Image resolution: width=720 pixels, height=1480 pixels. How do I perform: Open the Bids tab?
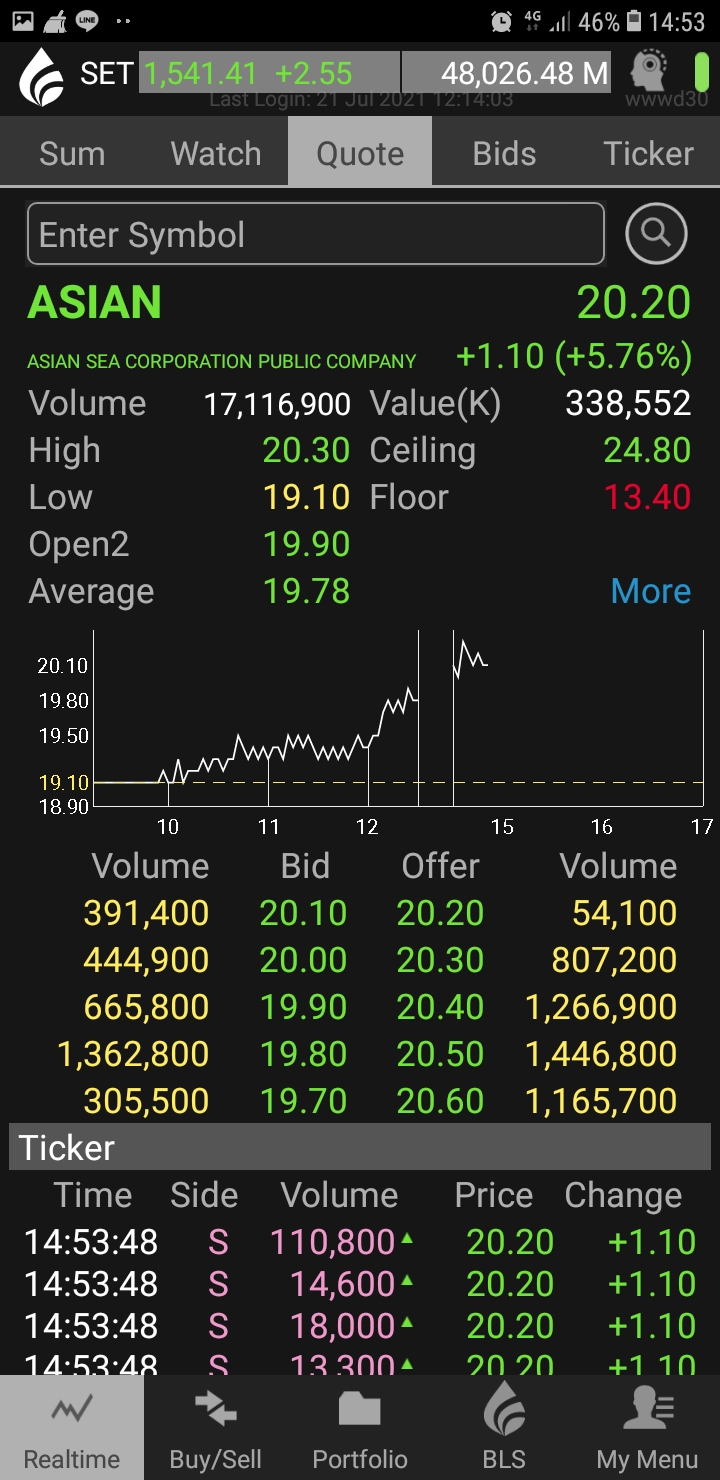tap(504, 154)
